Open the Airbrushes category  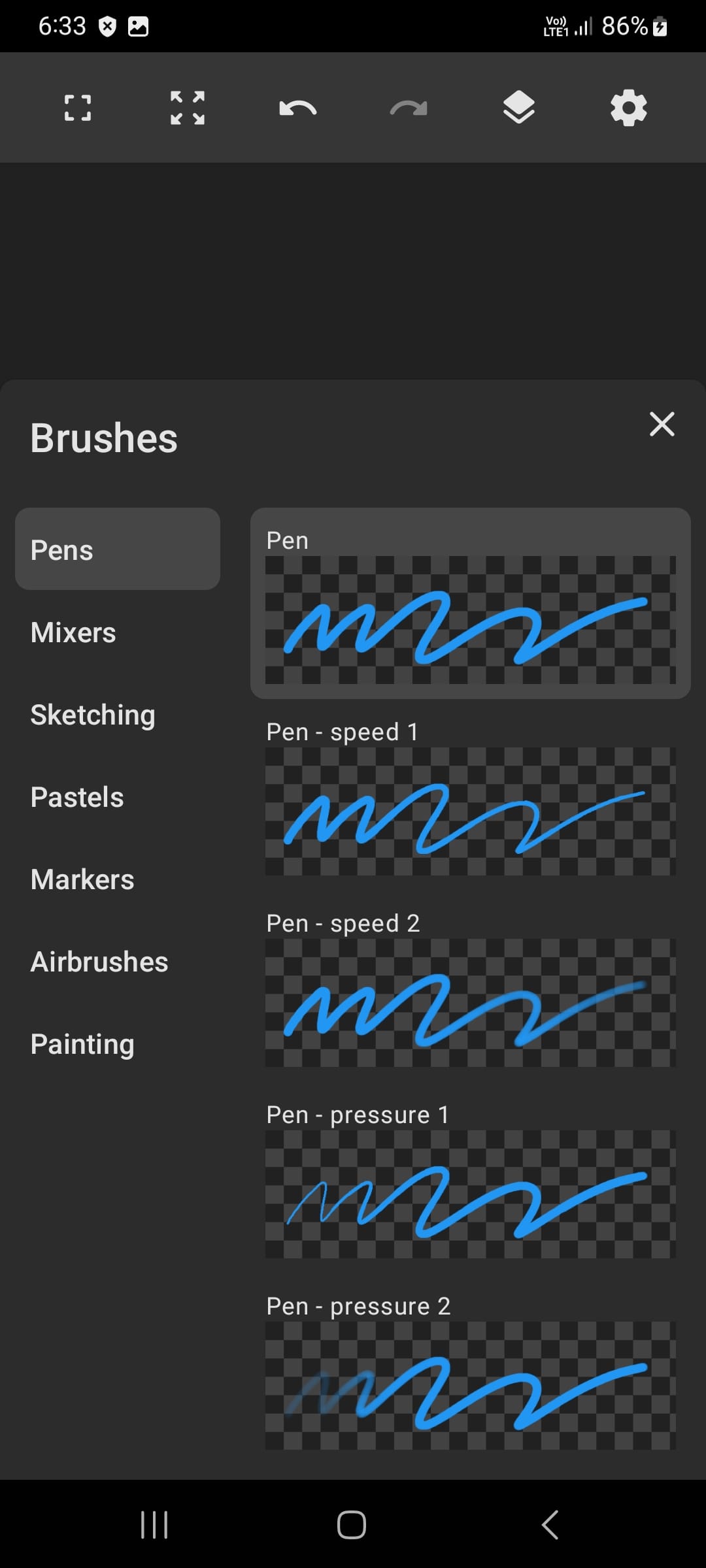click(x=99, y=961)
